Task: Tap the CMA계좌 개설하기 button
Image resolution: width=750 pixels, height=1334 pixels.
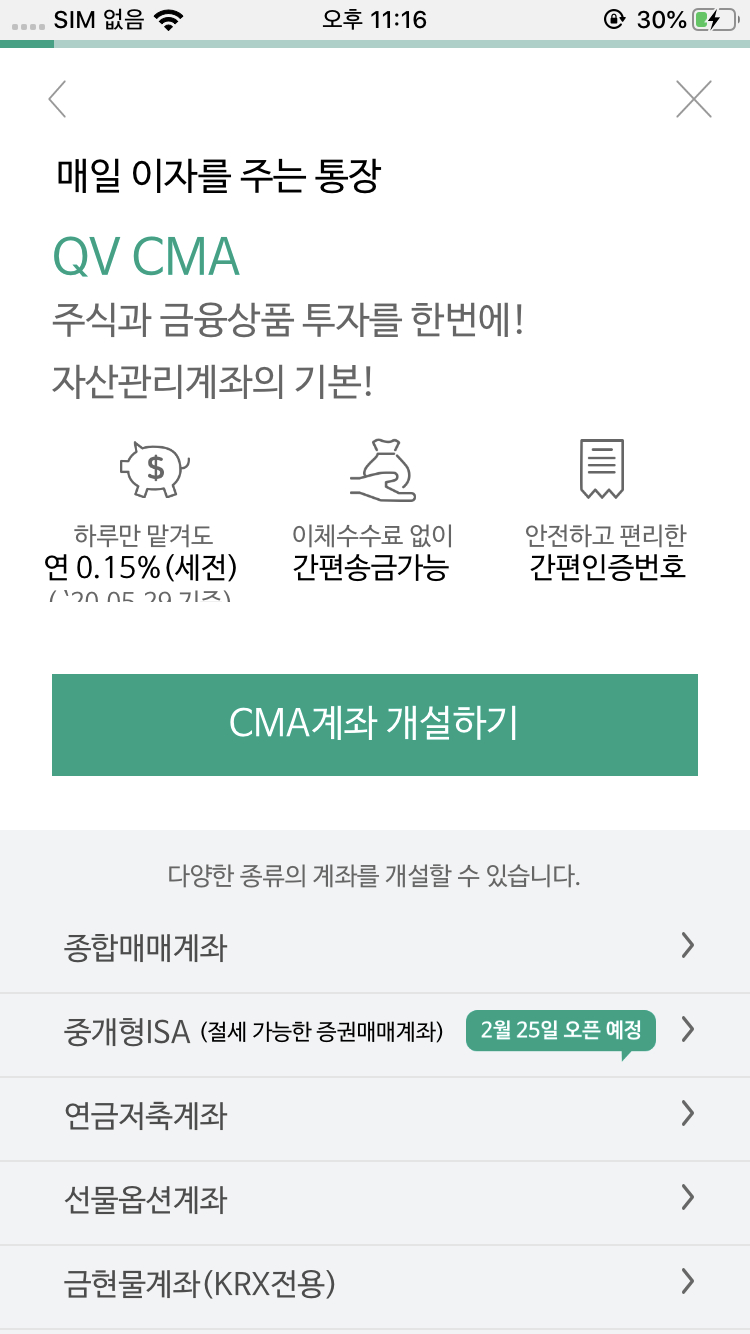Action: click(x=374, y=724)
